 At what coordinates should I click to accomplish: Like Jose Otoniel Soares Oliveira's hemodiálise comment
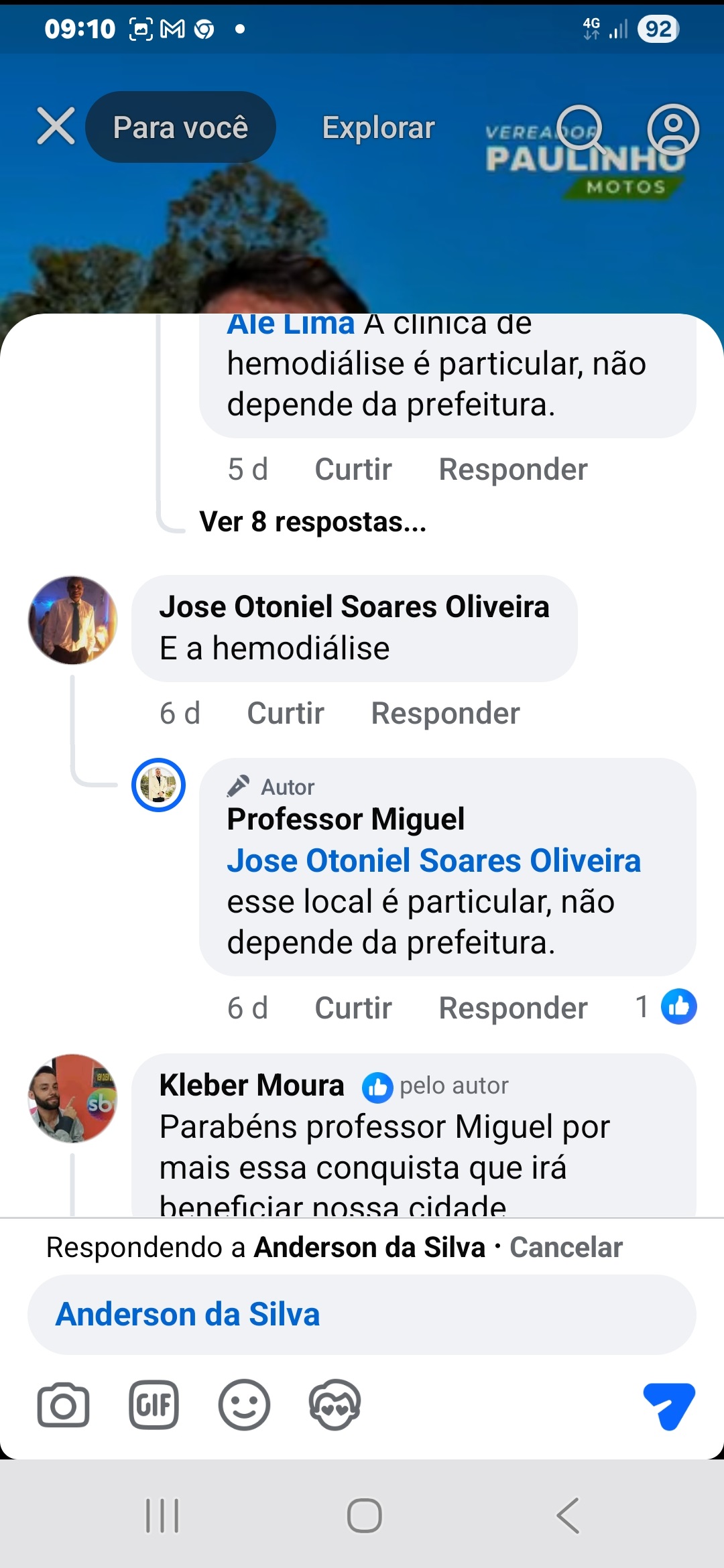pos(286,713)
